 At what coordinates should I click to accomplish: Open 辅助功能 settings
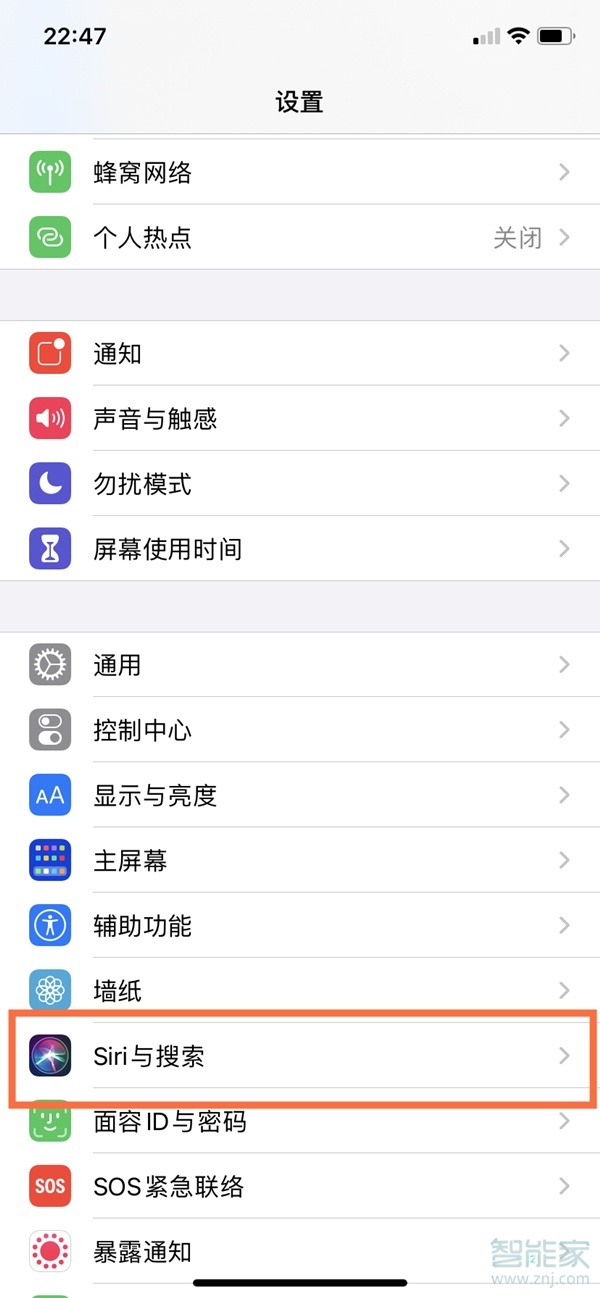300,925
